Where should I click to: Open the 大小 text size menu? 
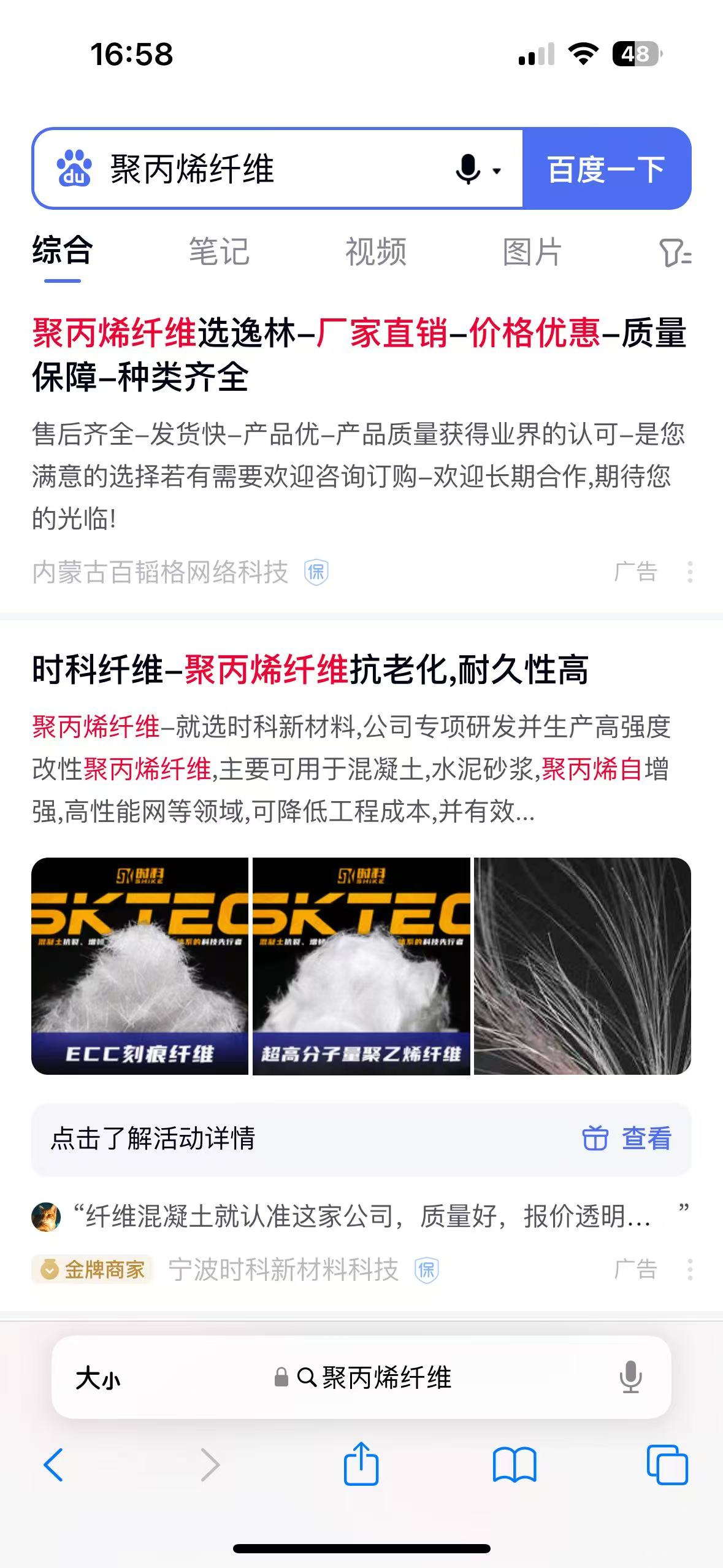click(x=98, y=1378)
